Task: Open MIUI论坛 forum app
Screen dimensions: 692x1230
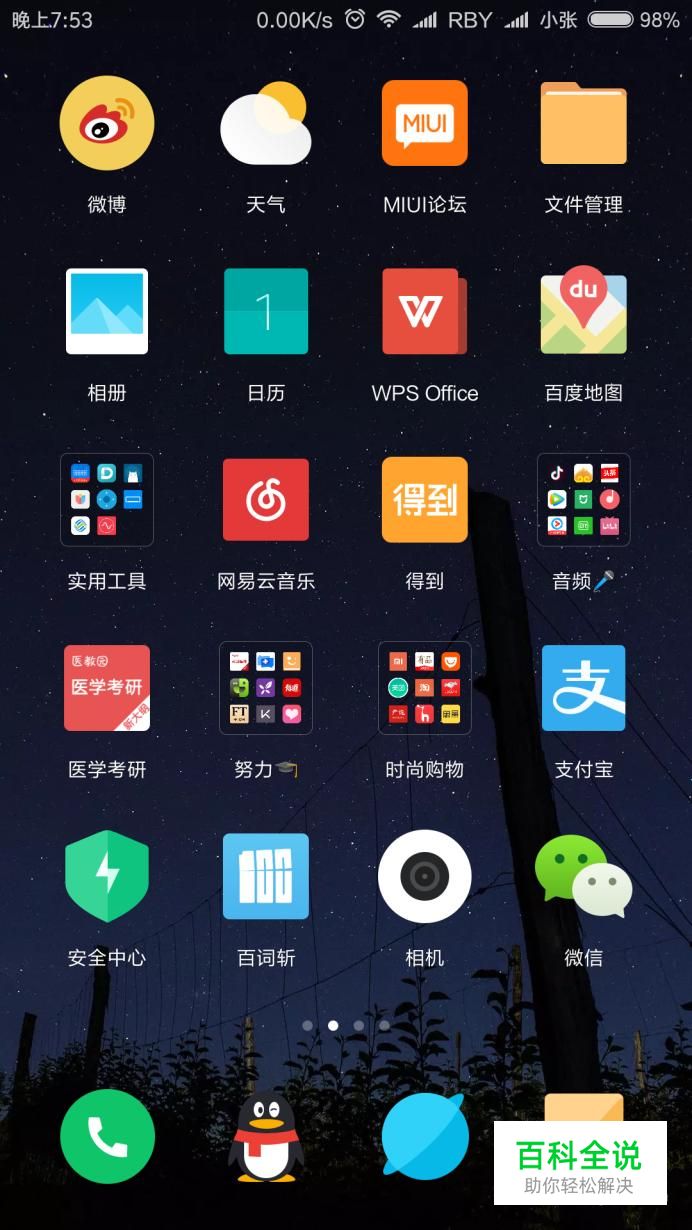Action: click(424, 124)
